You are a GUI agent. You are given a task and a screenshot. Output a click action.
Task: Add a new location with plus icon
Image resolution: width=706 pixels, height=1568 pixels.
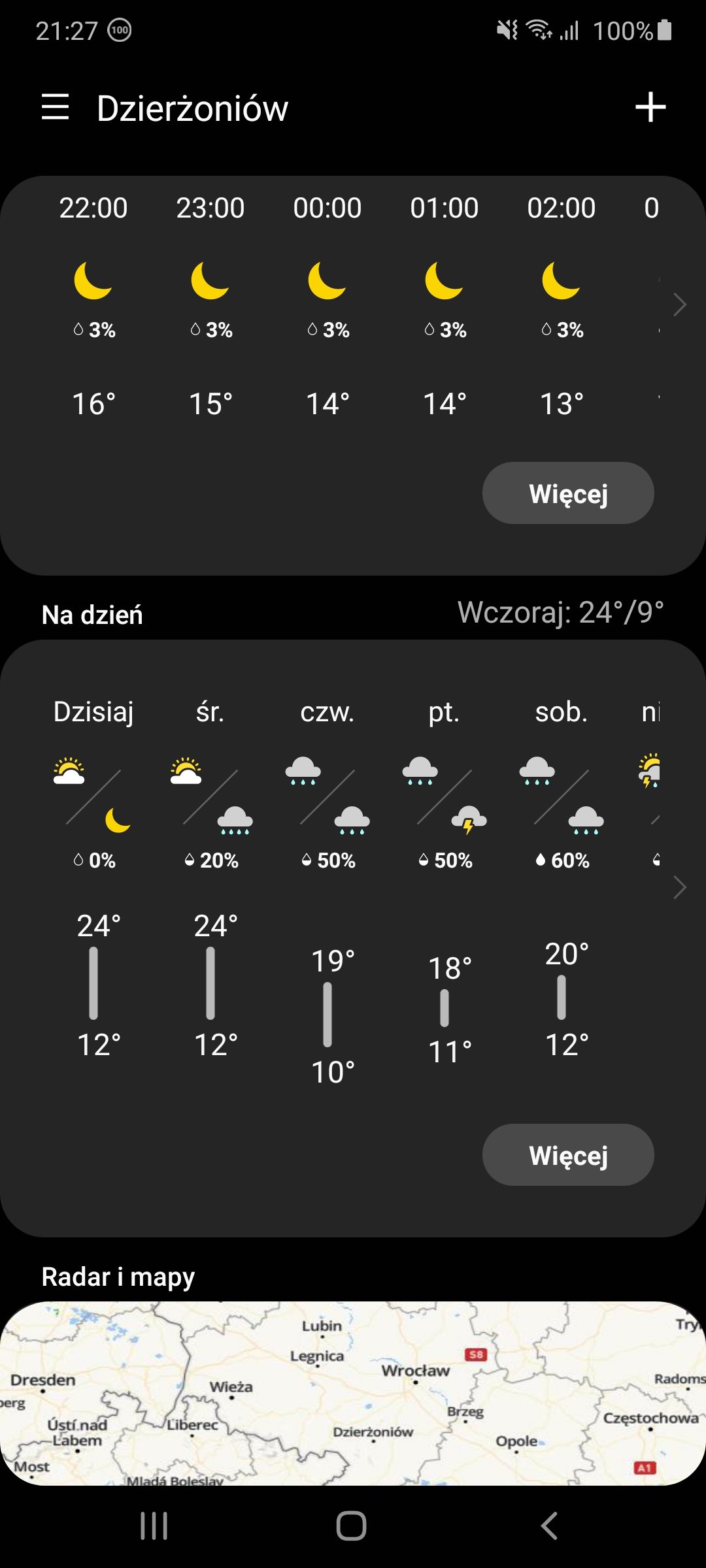pyautogui.click(x=650, y=107)
